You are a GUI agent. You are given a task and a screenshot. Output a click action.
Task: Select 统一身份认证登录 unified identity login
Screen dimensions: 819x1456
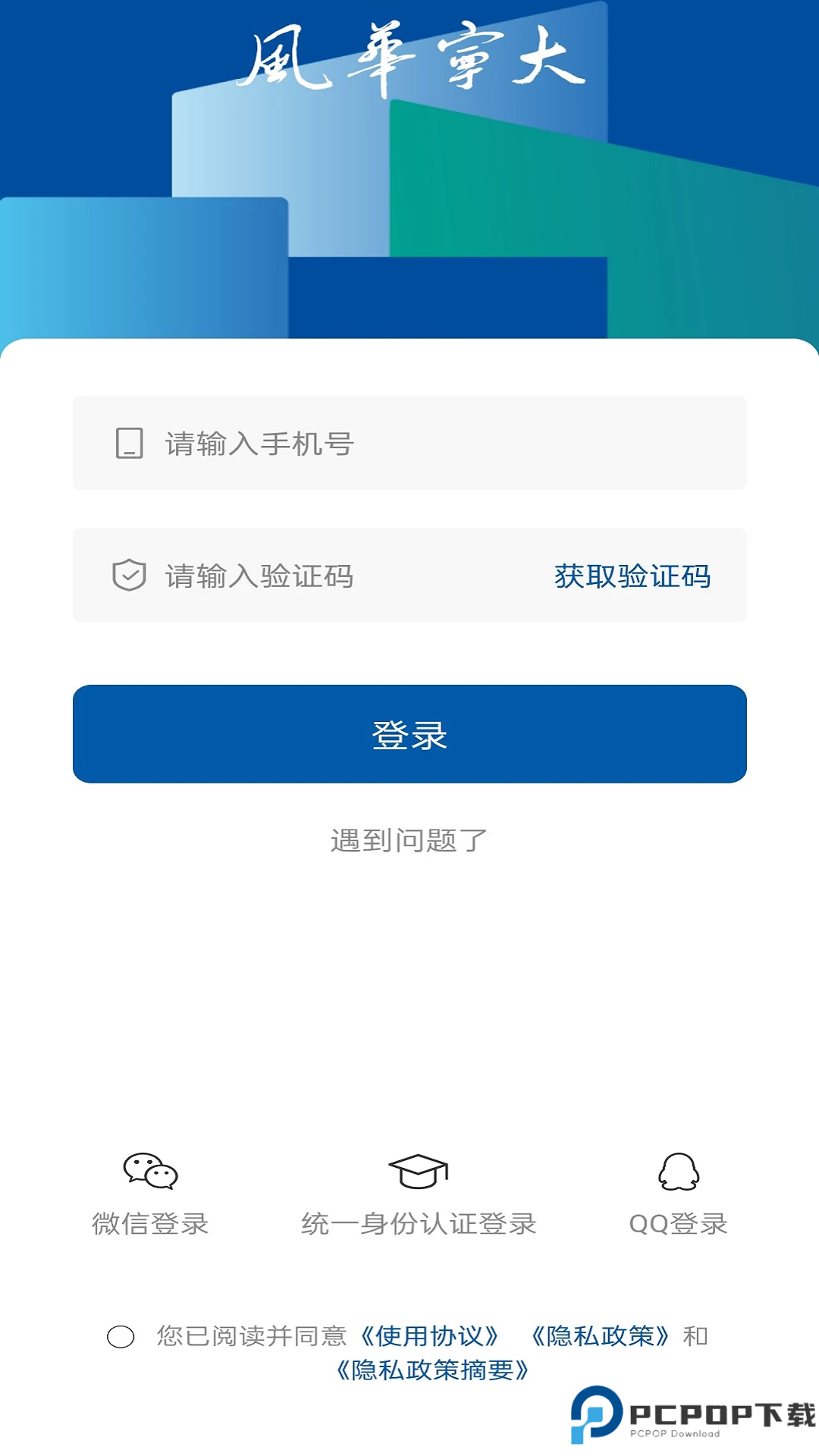418,1223
